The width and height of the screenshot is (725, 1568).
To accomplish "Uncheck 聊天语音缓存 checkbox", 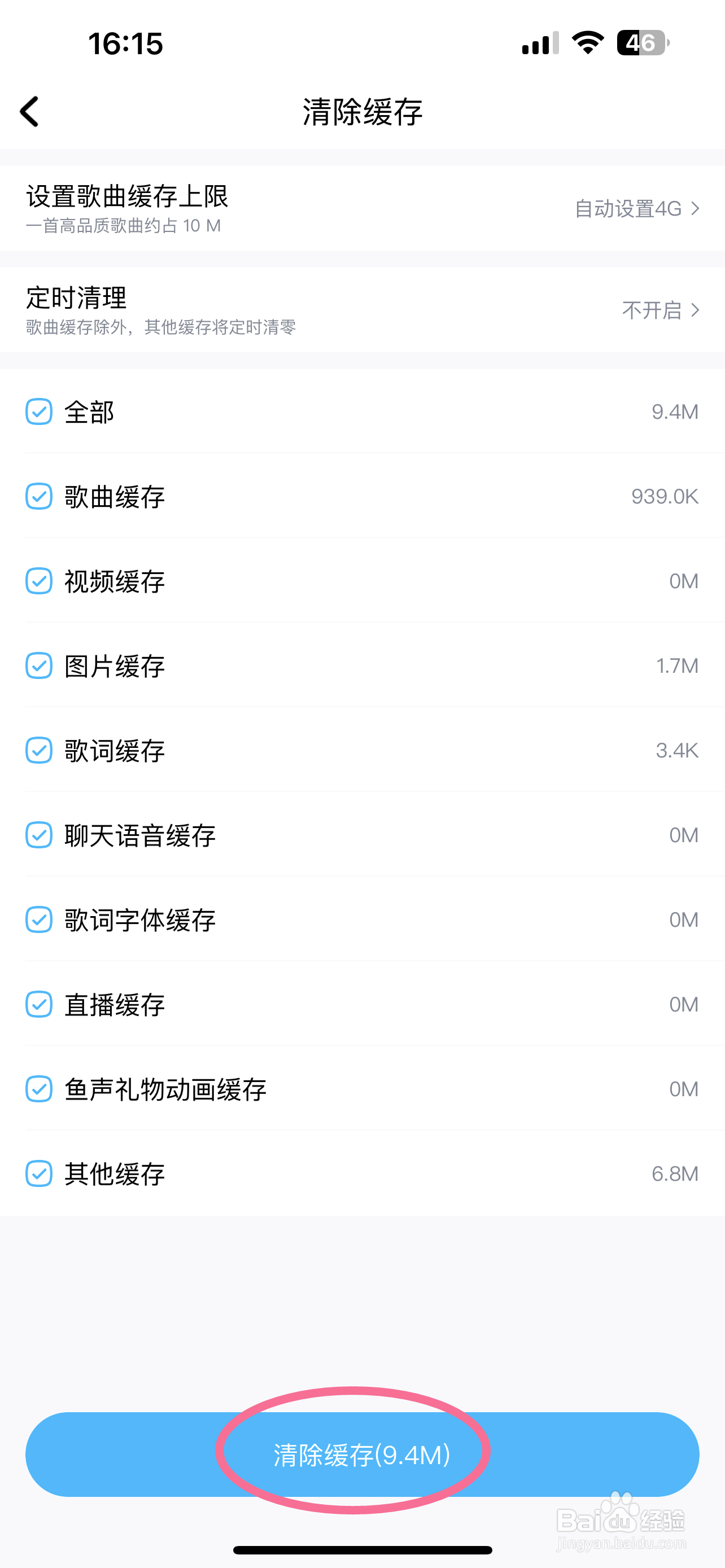I will click(39, 835).
